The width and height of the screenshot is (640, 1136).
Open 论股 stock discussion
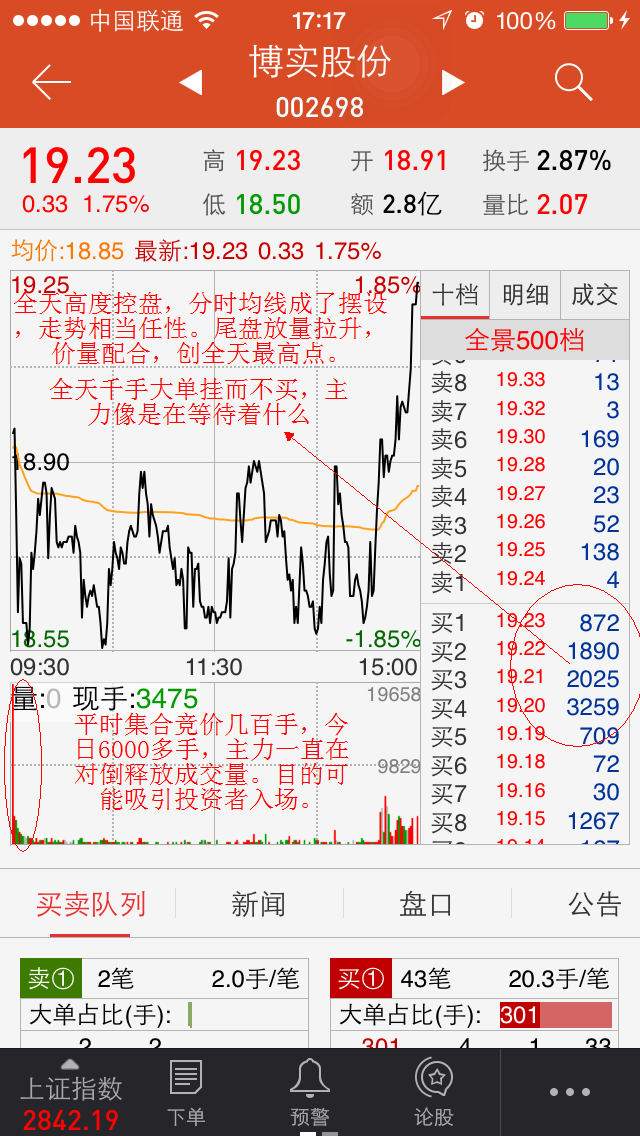coord(434,1093)
